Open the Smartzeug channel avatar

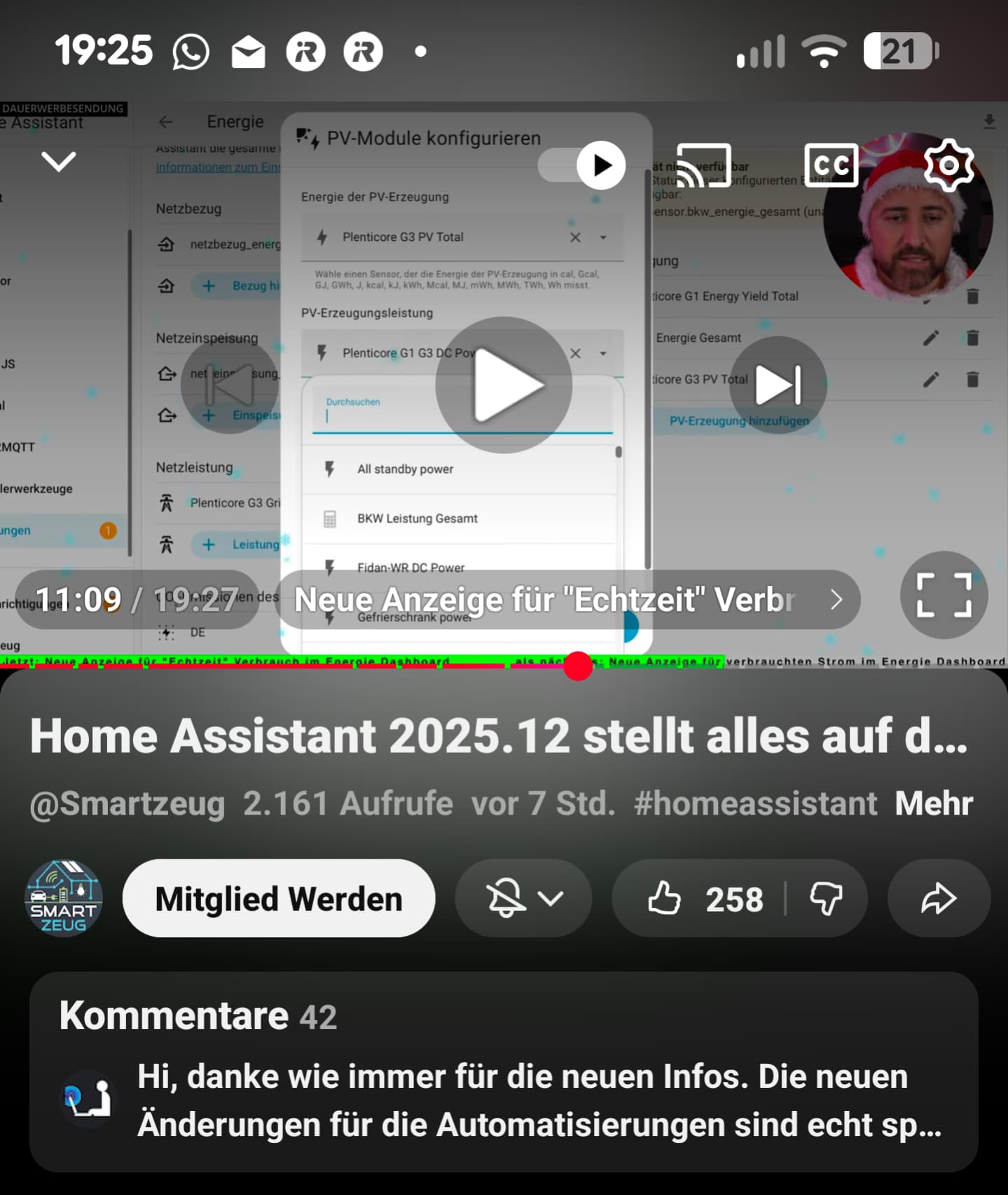point(64,898)
